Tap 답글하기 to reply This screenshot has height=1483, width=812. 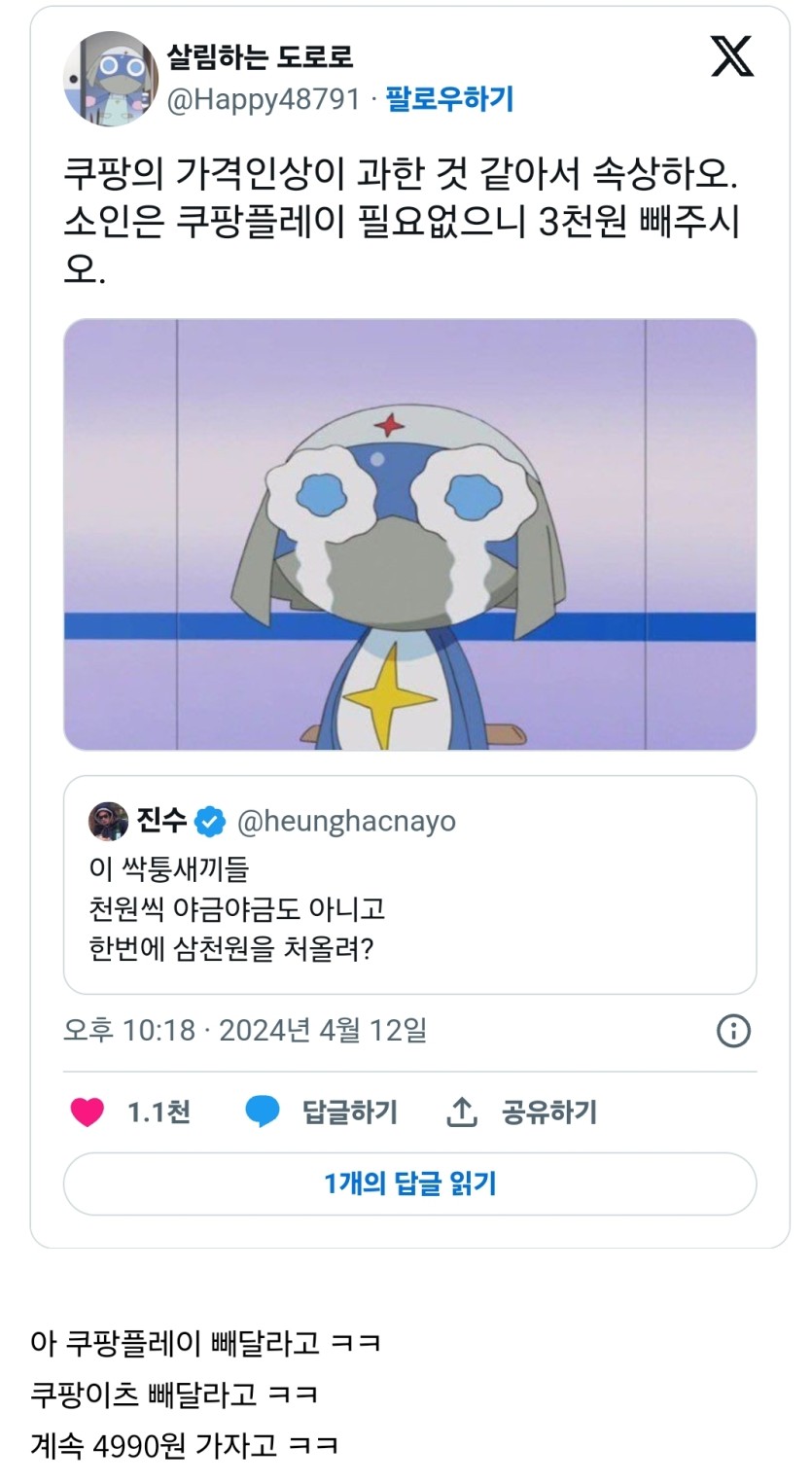tap(321, 1112)
